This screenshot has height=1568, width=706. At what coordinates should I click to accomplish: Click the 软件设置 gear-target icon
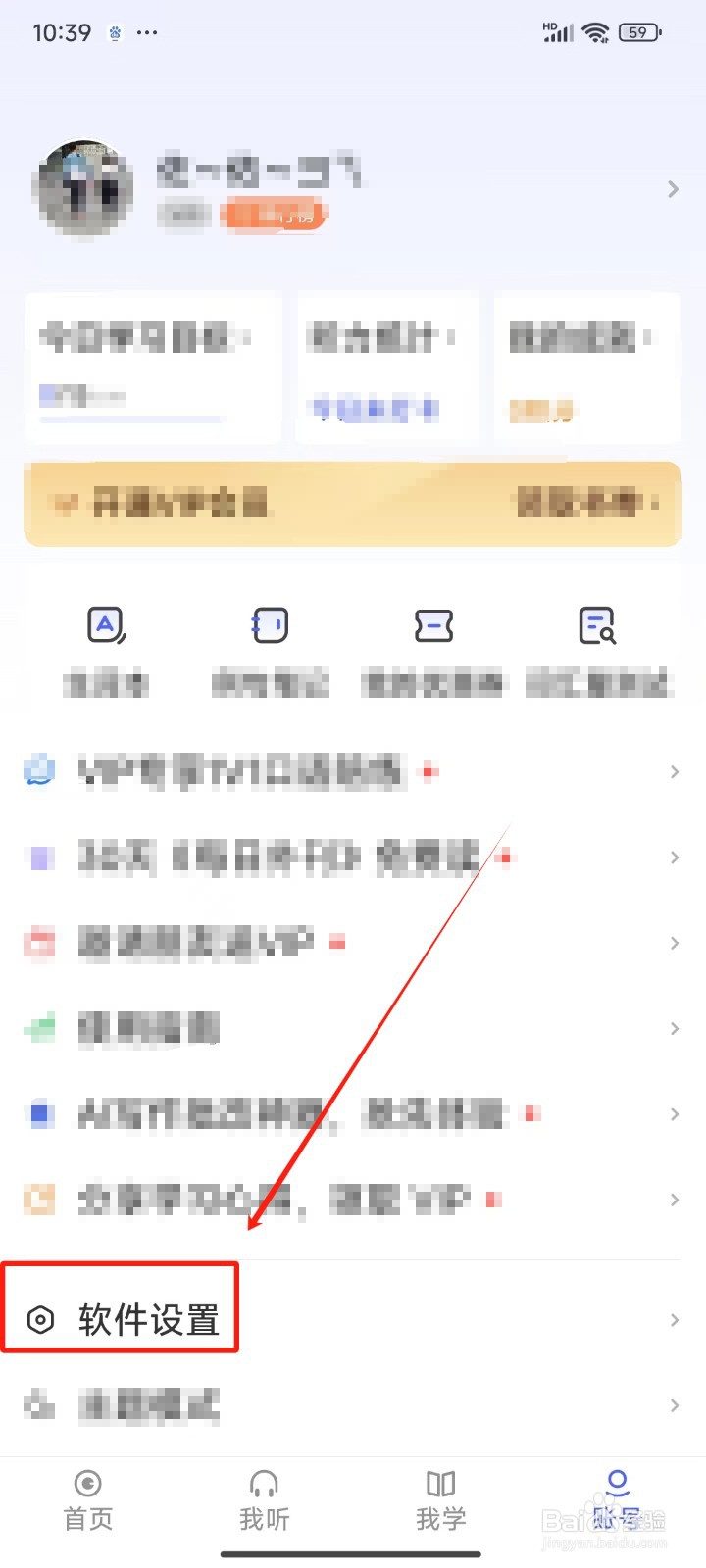tap(39, 1320)
